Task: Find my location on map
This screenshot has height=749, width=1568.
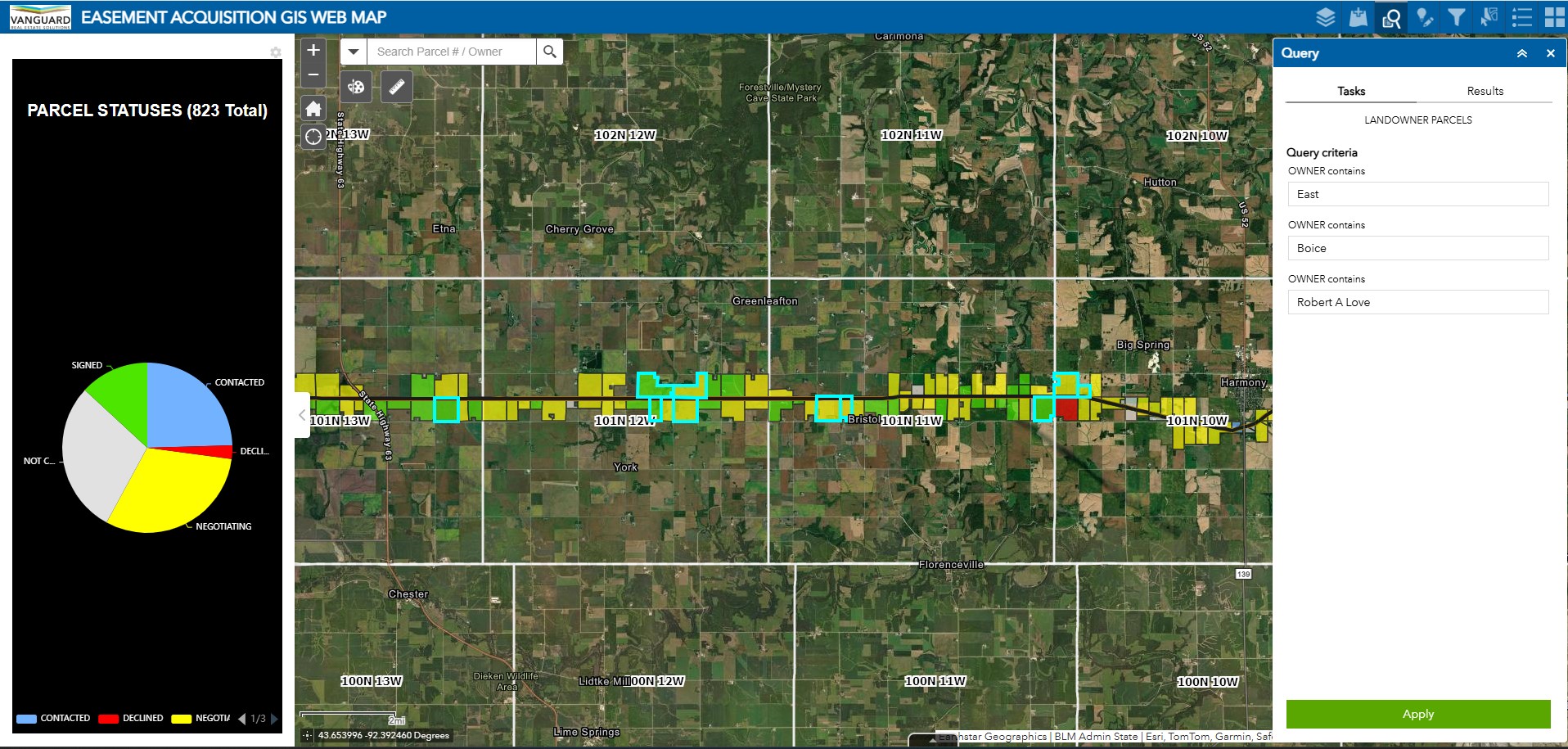Action: 313,137
